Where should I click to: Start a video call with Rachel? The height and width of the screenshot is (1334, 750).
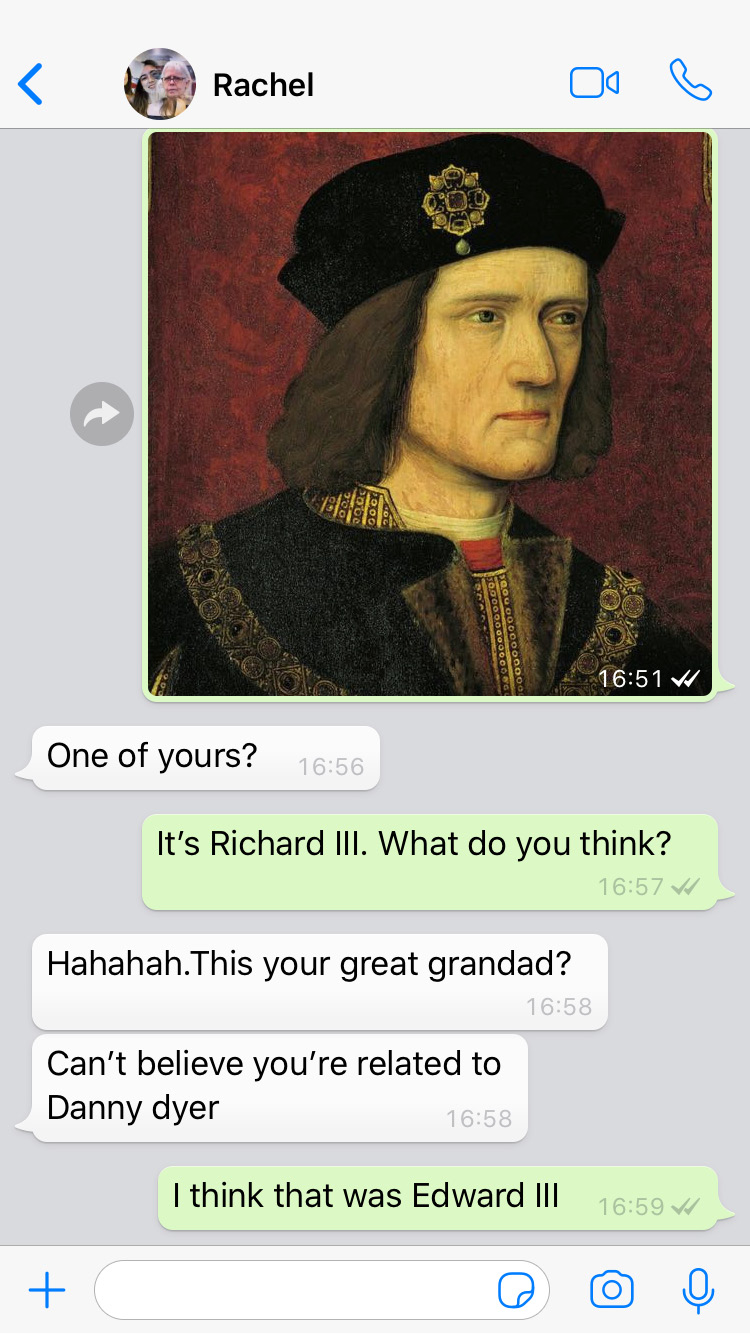(x=594, y=83)
